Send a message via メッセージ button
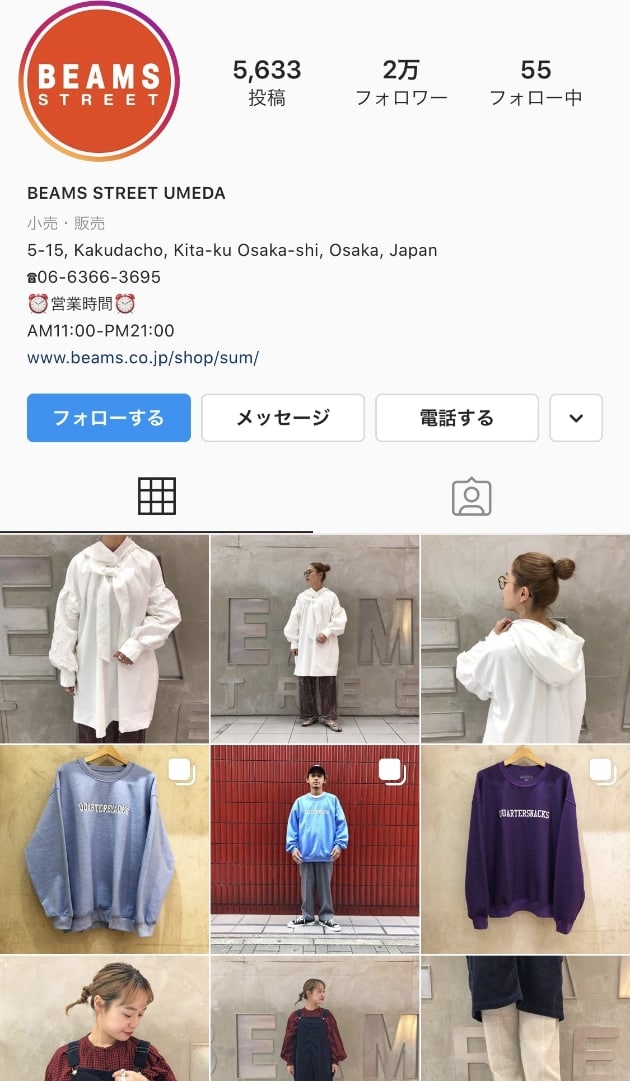This screenshot has width=630, height=1081. tap(283, 418)
